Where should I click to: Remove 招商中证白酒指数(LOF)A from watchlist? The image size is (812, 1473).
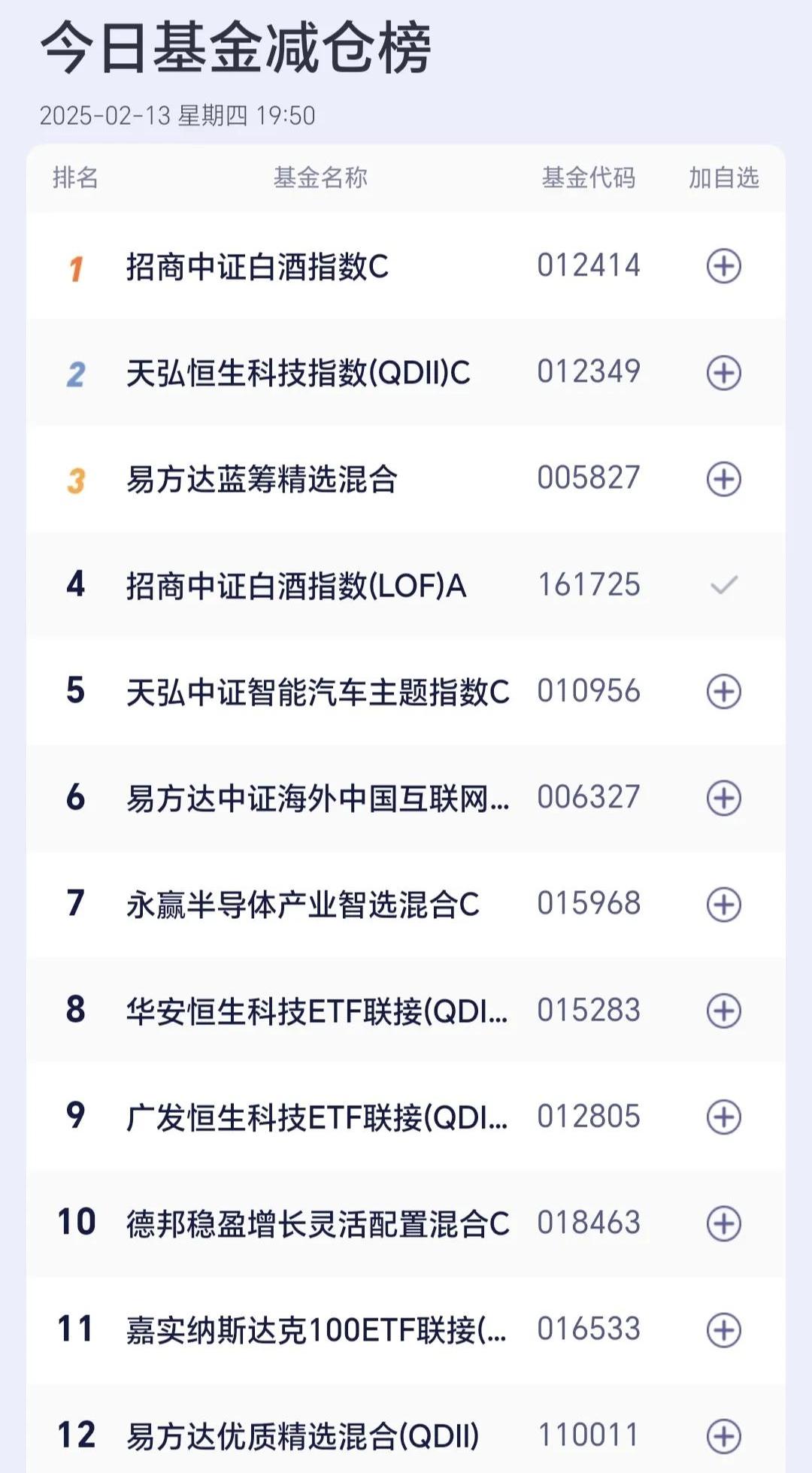coord(723,585)
